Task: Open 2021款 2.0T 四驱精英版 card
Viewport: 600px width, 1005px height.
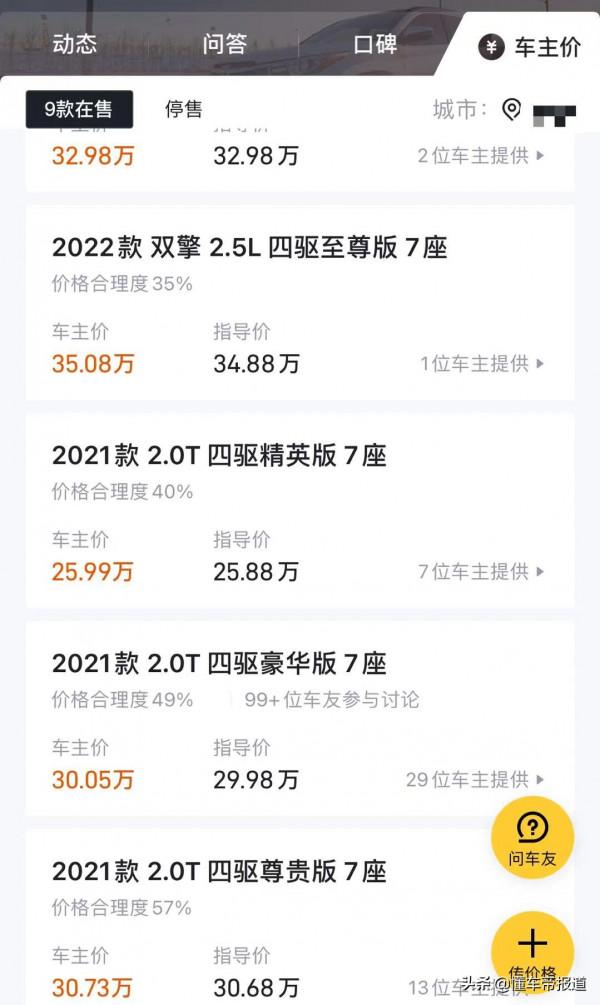Action: tap(220, 456)
